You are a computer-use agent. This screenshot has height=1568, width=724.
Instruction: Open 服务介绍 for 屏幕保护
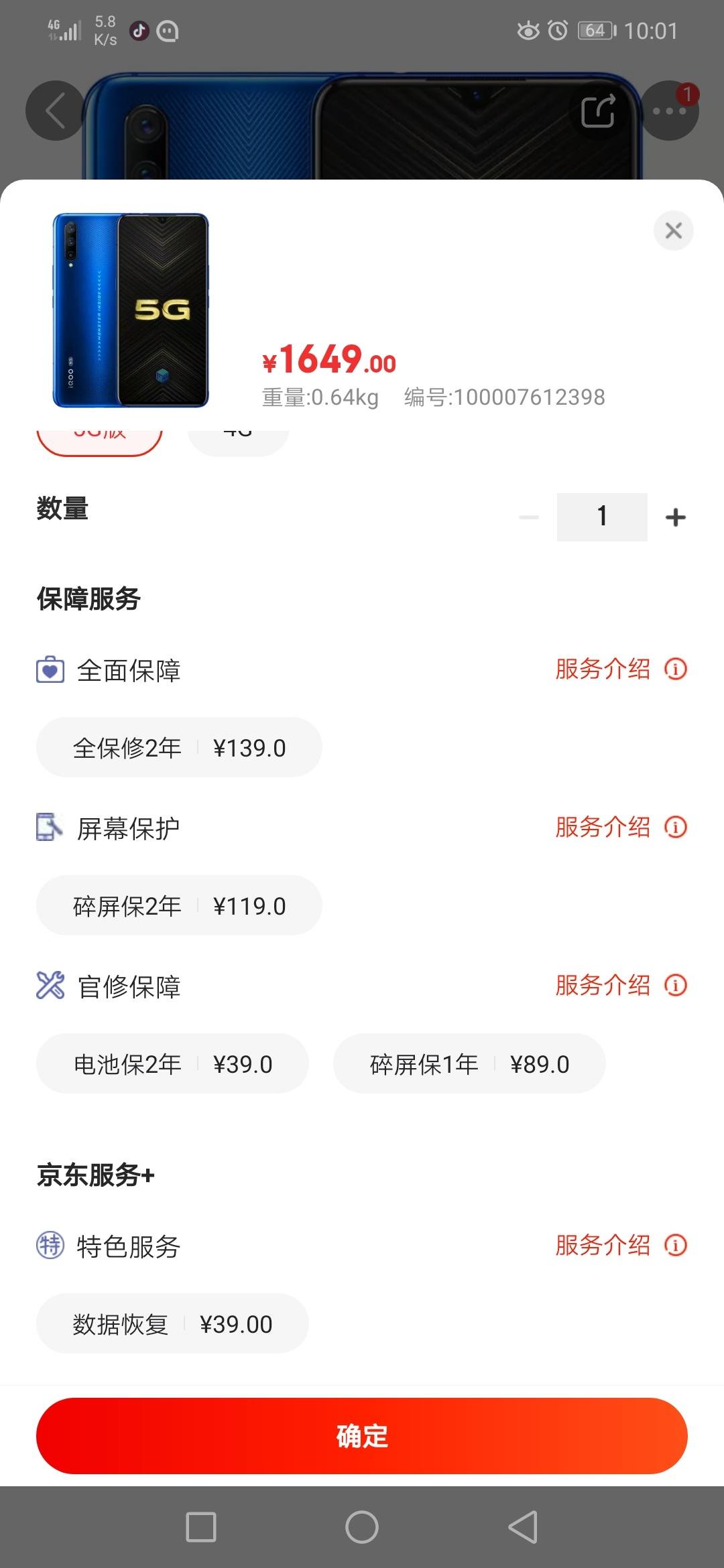coord(621,827)
